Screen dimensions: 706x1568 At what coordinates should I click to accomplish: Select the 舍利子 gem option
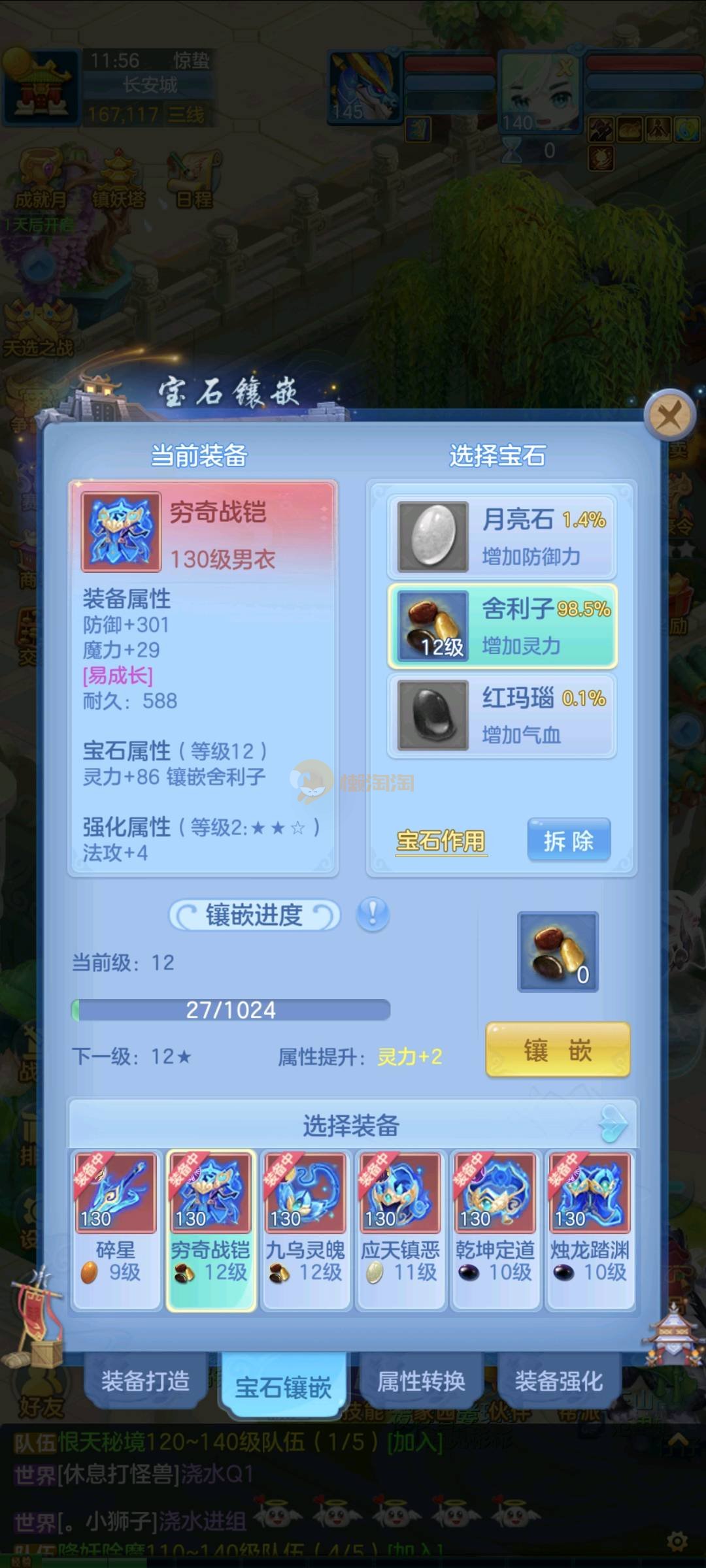502,627
